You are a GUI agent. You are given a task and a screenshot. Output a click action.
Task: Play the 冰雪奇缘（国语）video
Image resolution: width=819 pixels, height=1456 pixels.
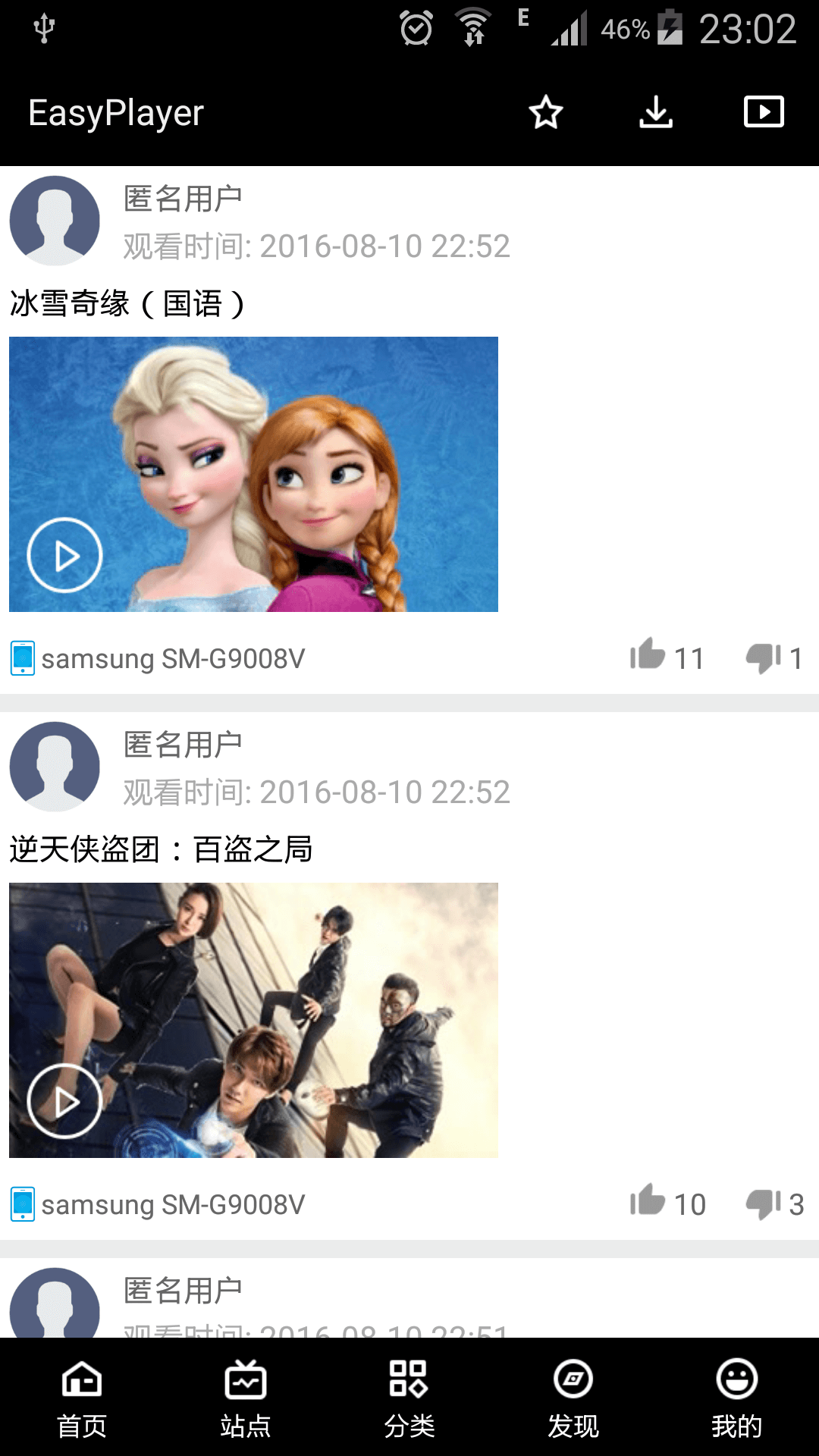[64, 555]
